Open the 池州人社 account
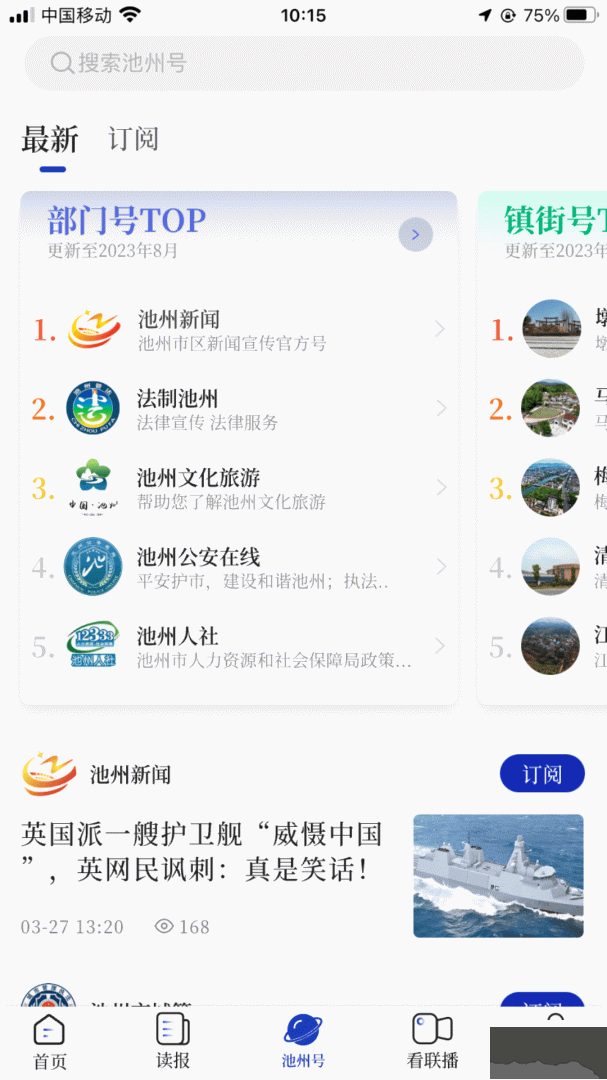Screen dimensions: 607x1080 240,646
